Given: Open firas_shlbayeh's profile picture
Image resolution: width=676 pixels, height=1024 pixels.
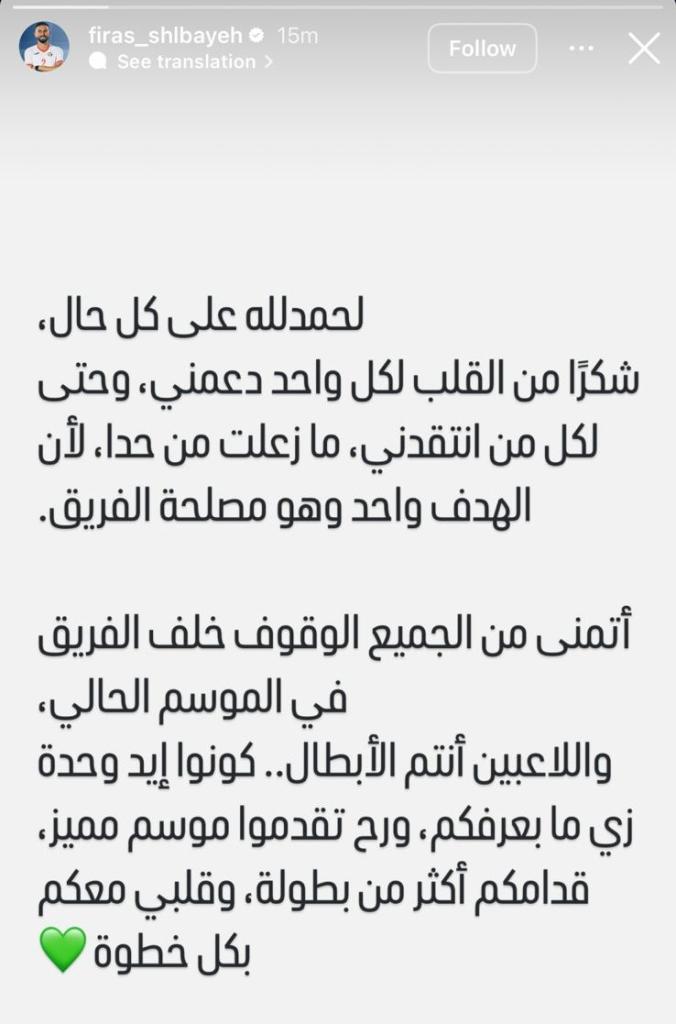Looking at the screenshot, I should (x=44, y=47).
